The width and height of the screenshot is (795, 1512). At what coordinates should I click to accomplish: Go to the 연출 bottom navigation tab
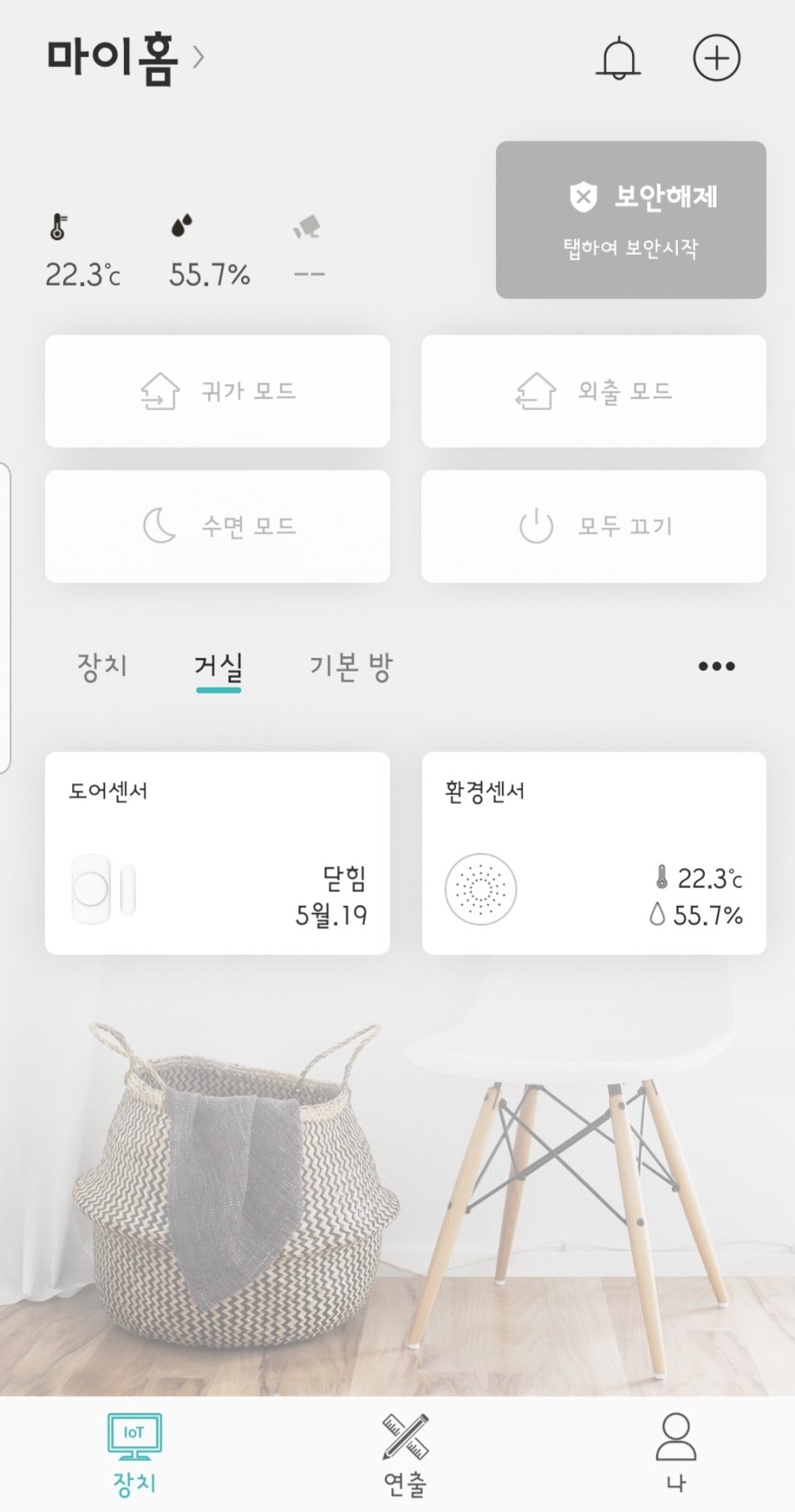(x=404, y=1455)
